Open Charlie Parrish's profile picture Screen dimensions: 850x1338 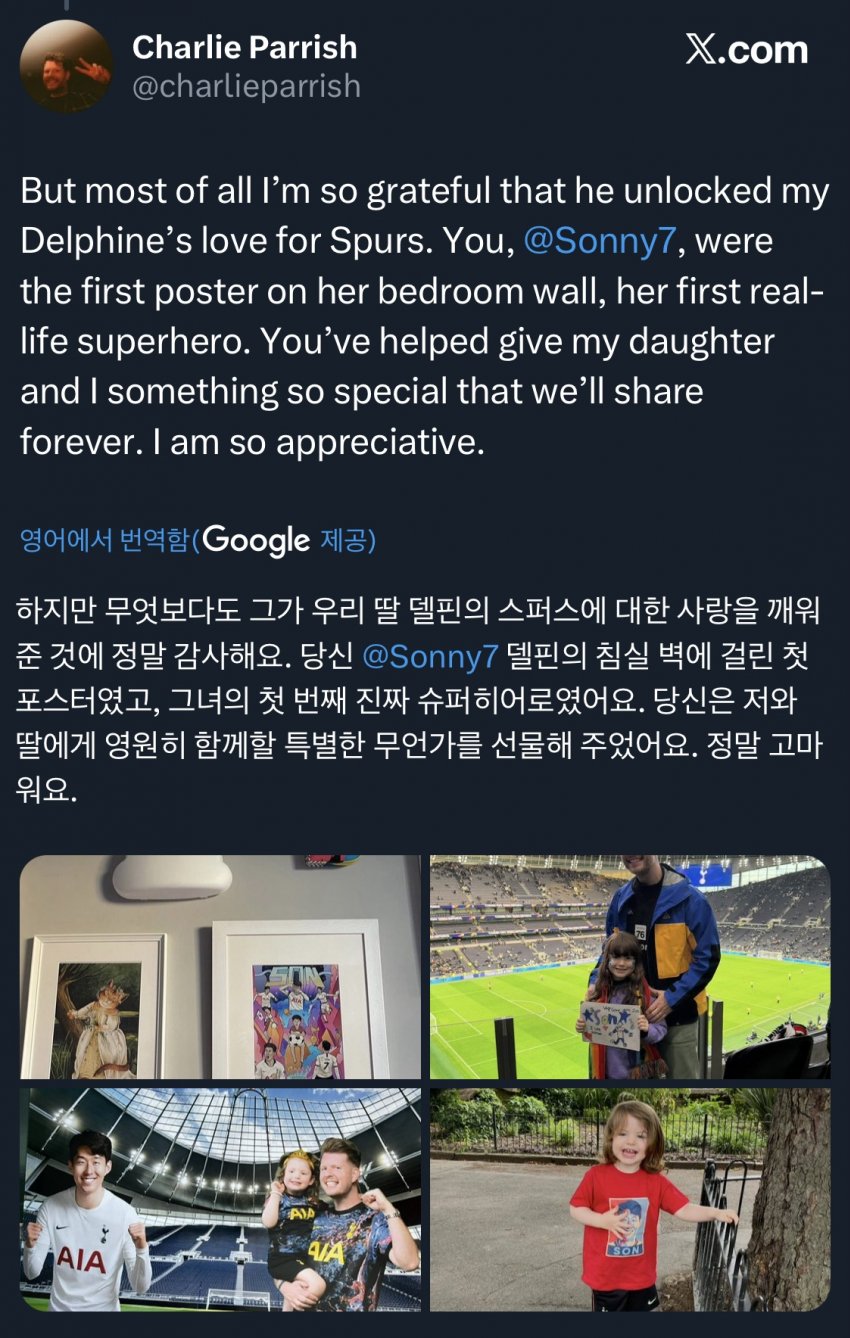click(x=66, y=66)
